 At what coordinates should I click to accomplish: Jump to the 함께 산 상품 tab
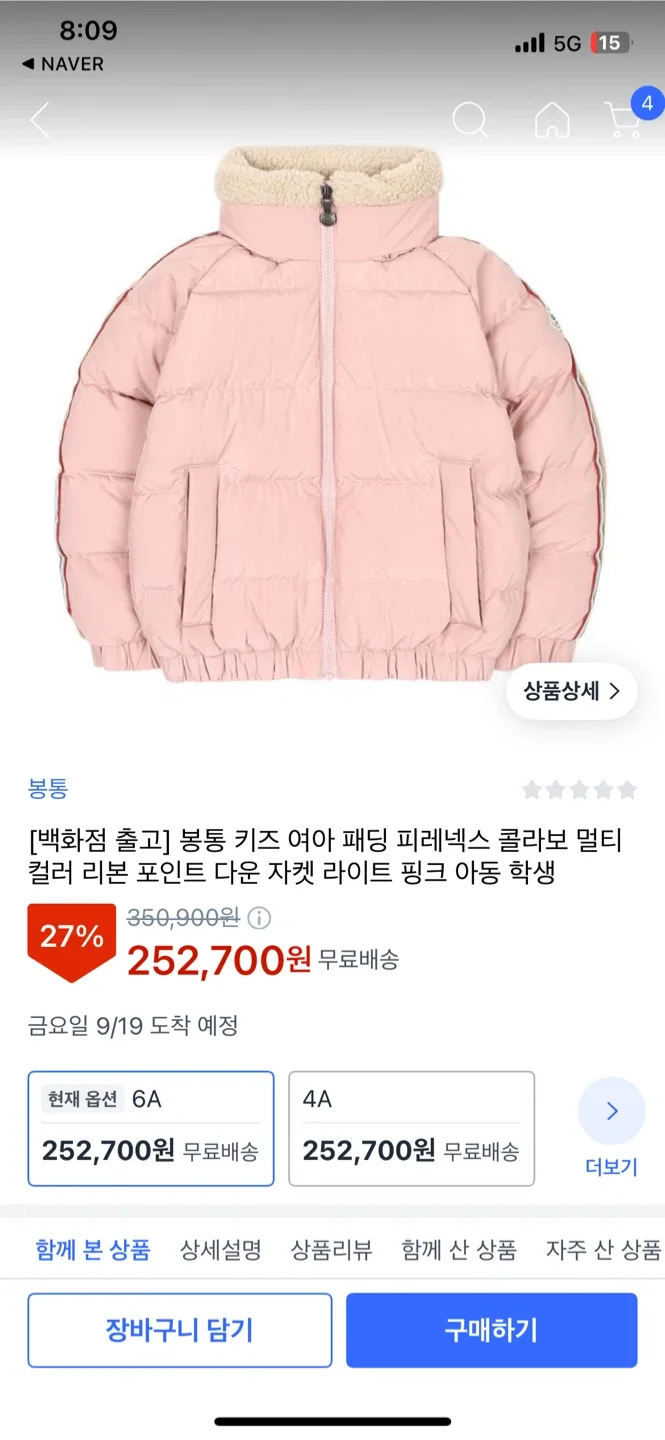[459, 1249]
